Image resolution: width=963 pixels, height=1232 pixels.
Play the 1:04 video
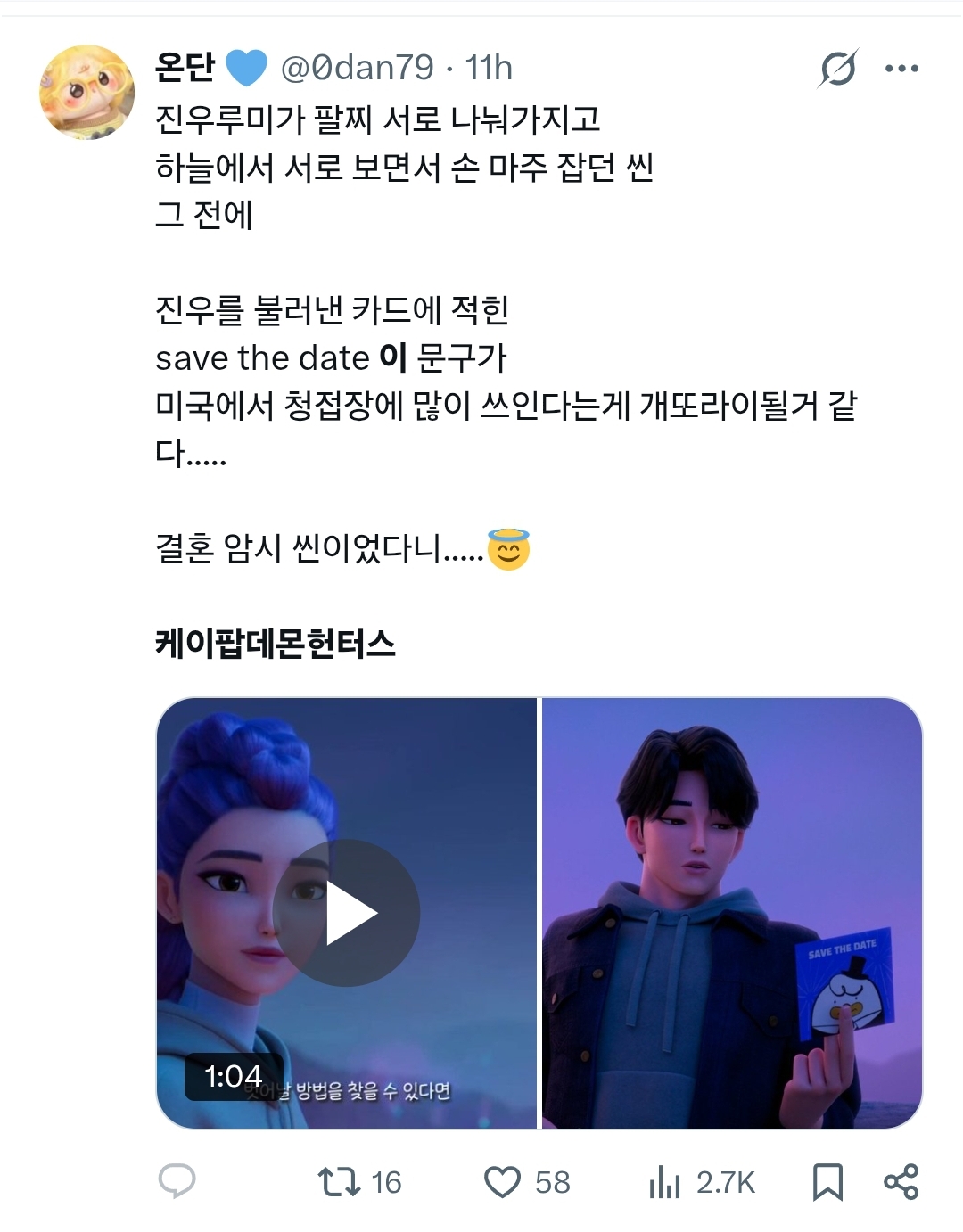[x=348, y=913]
